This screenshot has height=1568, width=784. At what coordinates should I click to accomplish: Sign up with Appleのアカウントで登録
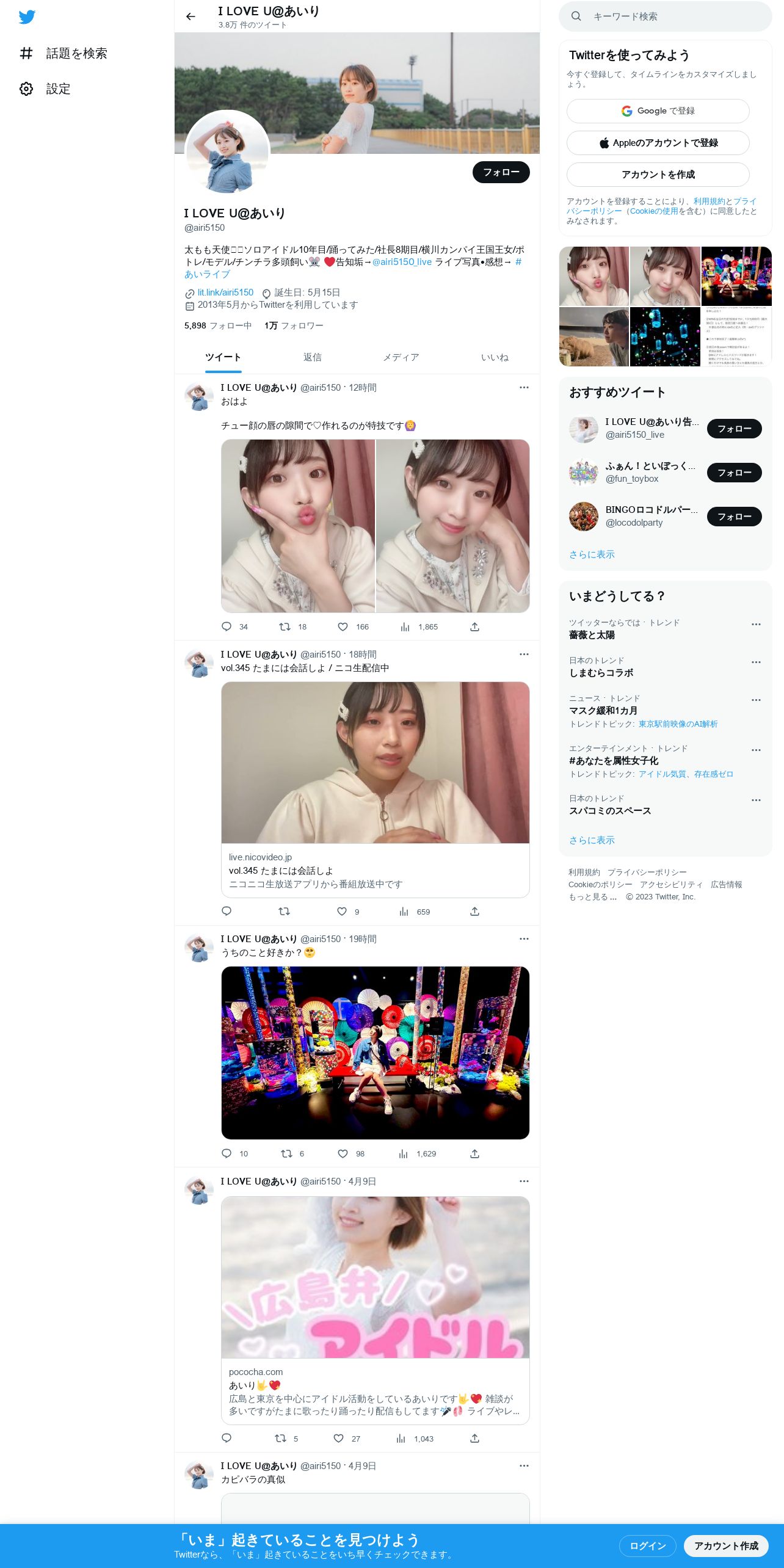click(x=658, y=143)
